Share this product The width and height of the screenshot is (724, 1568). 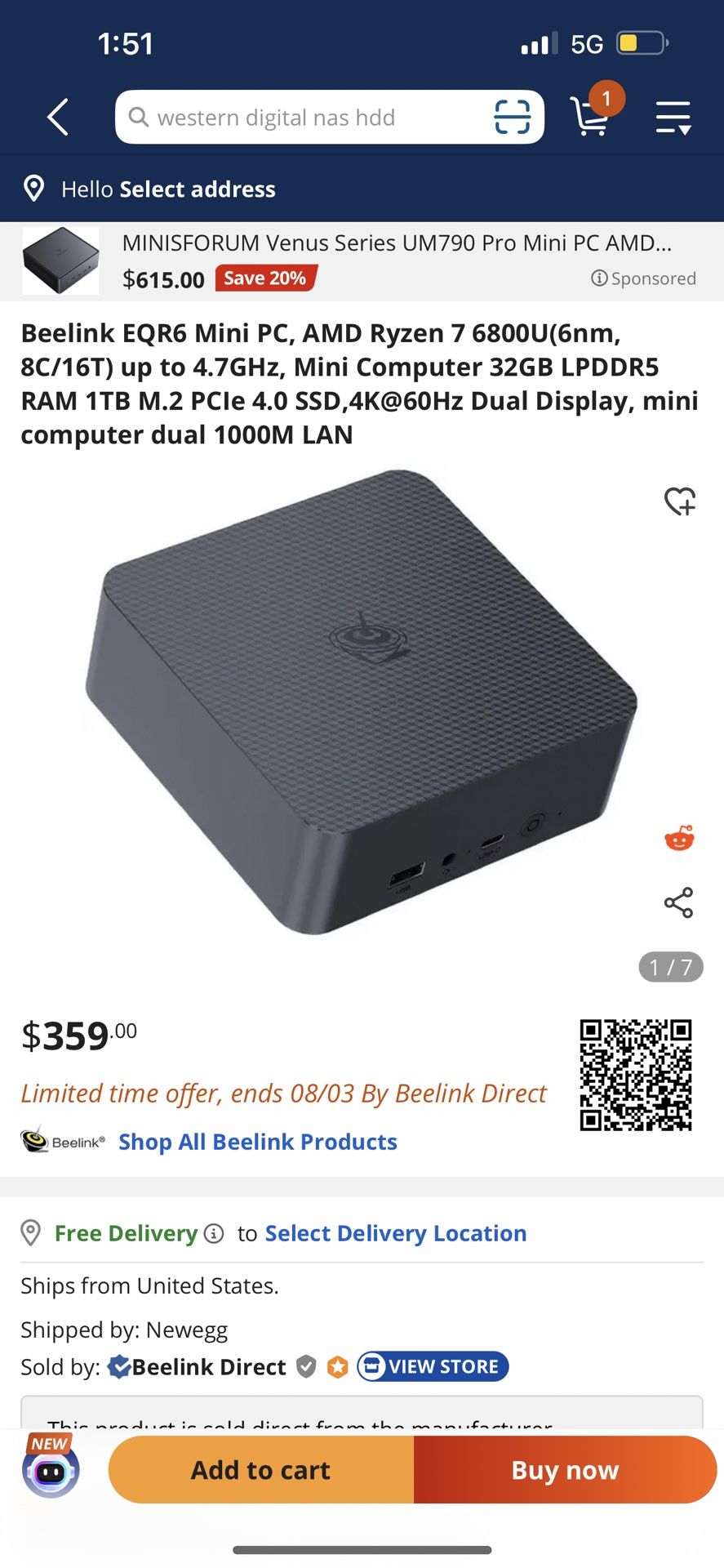click(679, 902)
